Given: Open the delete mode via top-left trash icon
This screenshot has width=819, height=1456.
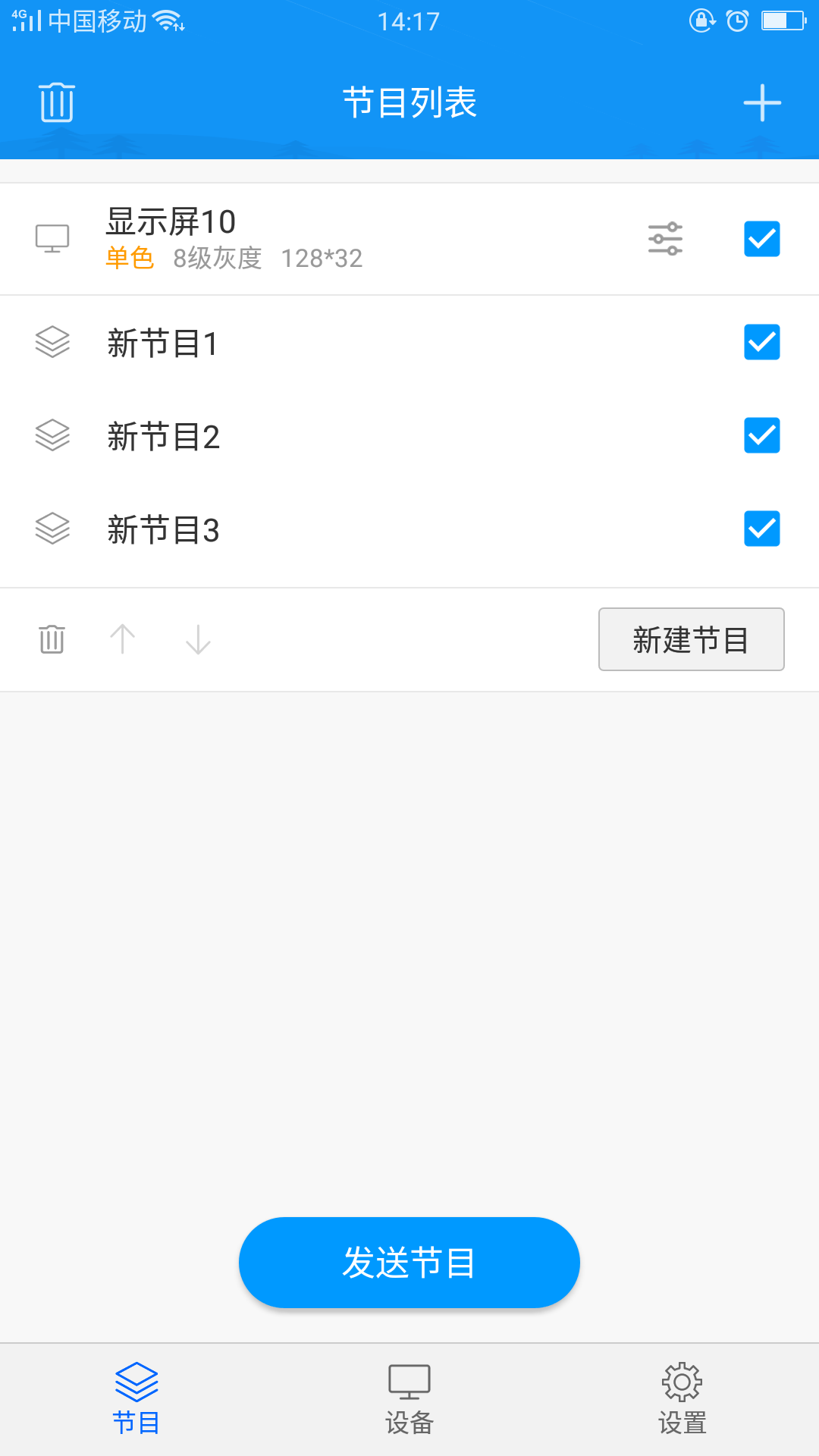Looking at the screenshot, I should 56,102.
